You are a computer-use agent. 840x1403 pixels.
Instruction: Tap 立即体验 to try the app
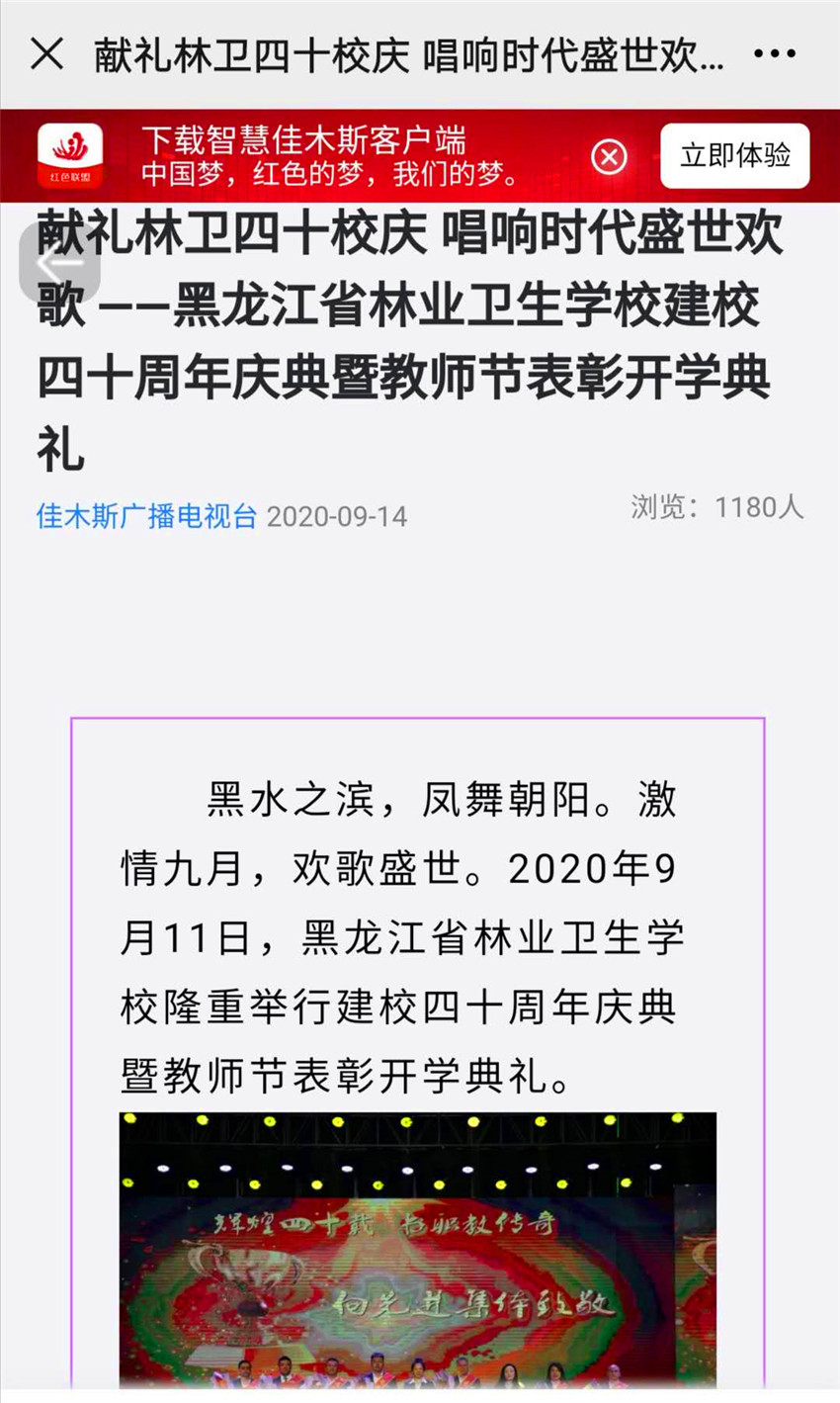click(x=735, y=155)
